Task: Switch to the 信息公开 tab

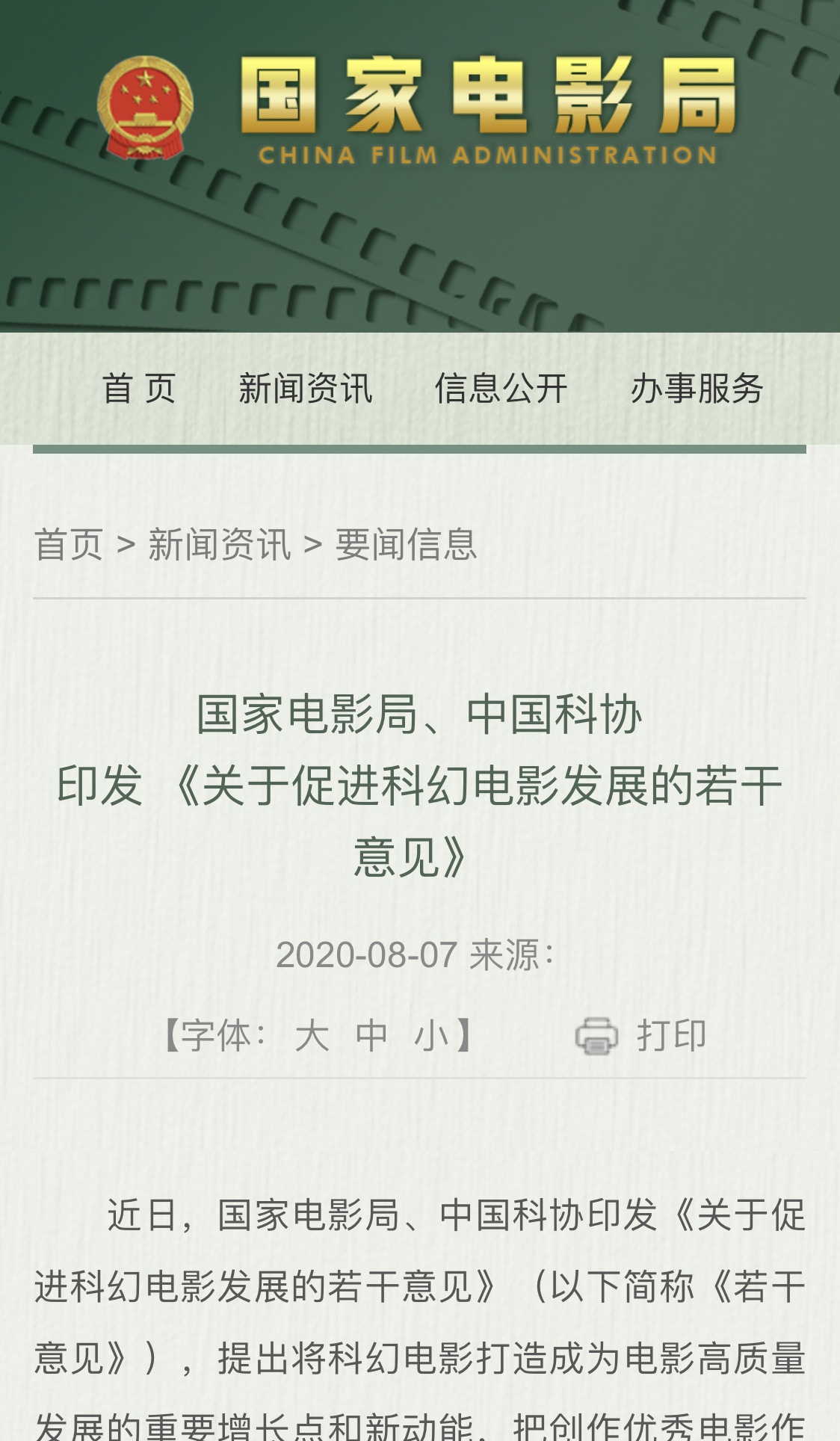Action: click(501, 389)
